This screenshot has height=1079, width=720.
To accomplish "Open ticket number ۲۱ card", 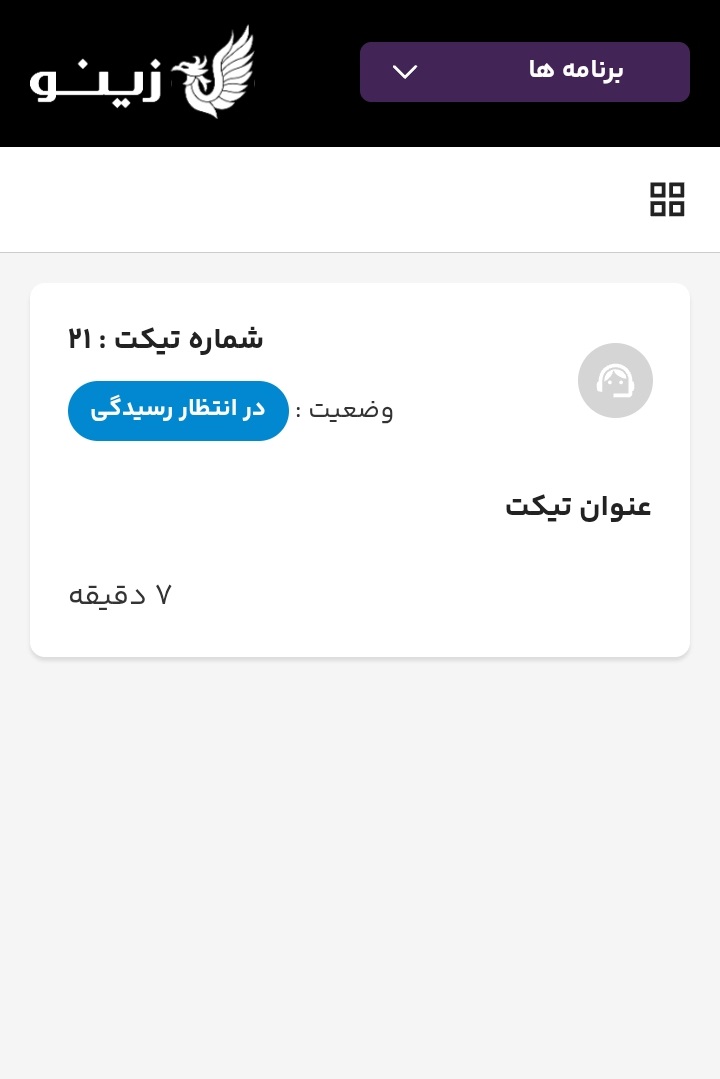I will [360, 470].
